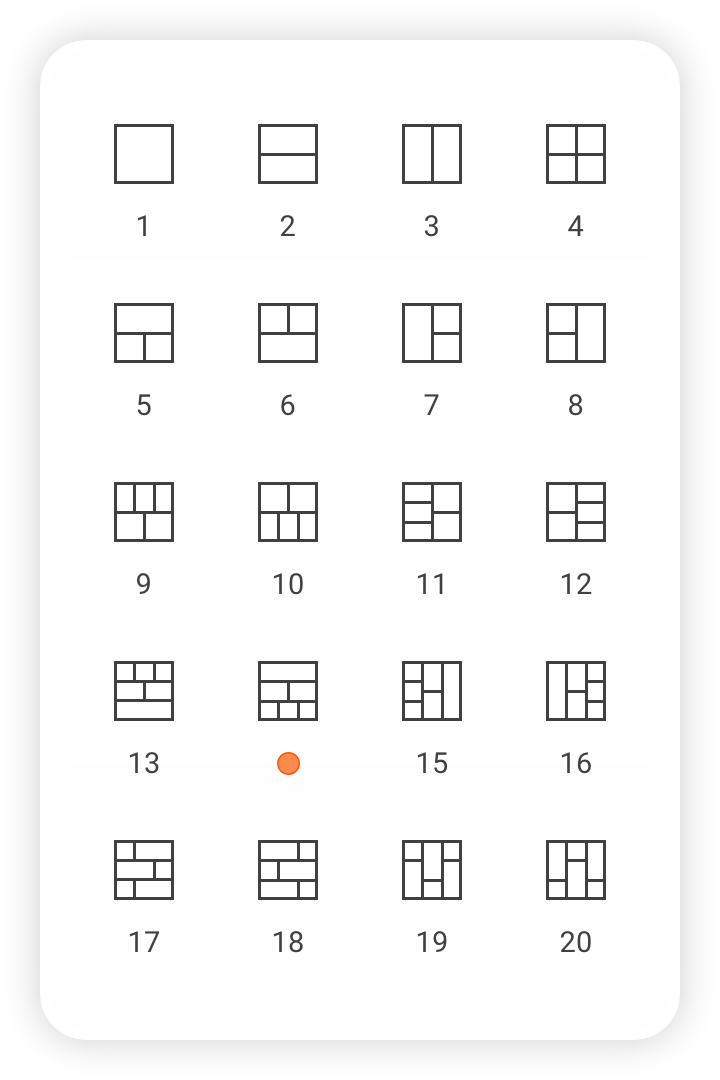Choose layout 16 with right split cells
The image size is (720, 1080).
pos(576,691)
